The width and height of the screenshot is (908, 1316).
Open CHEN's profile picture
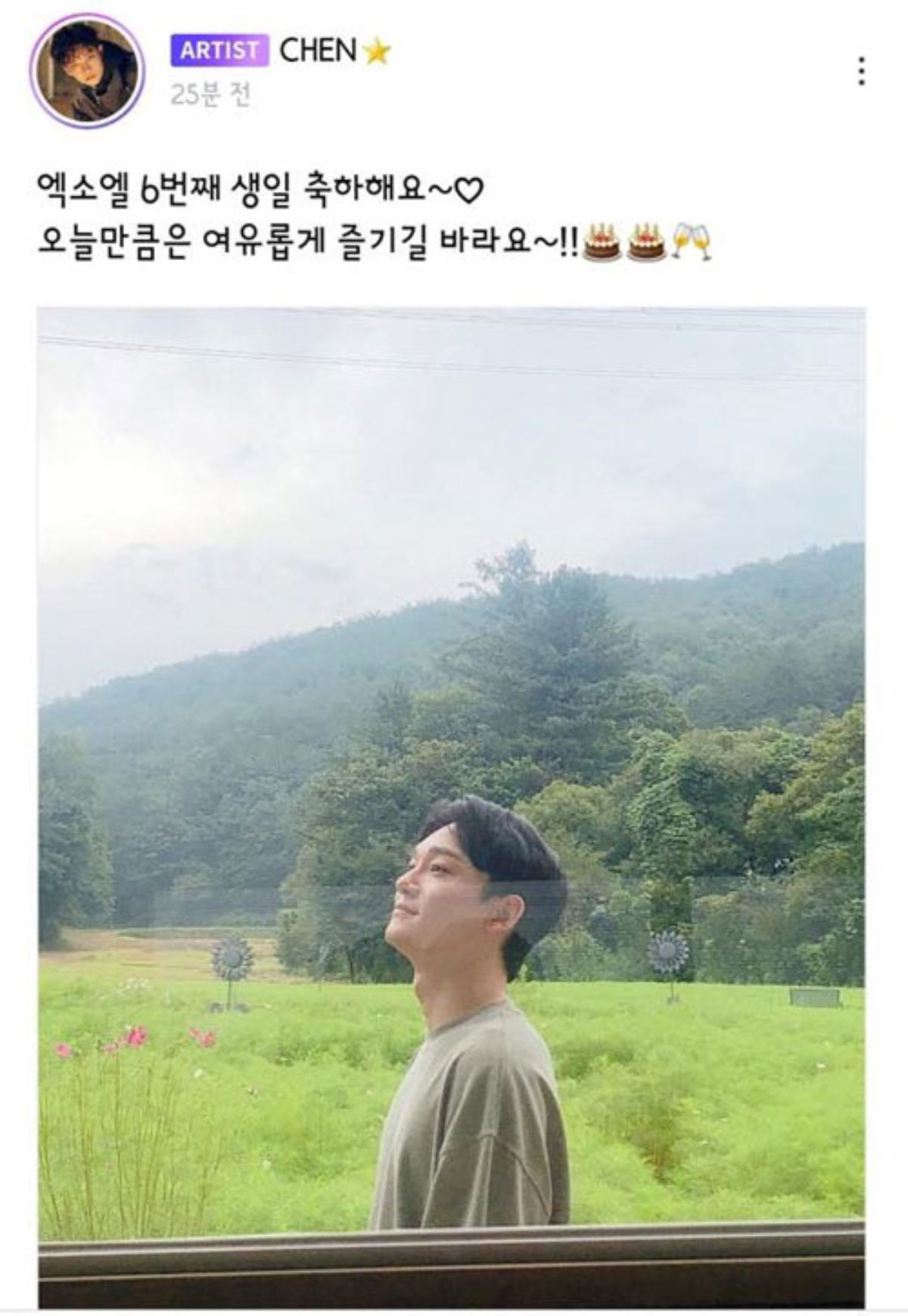click(x=87, y=72)
